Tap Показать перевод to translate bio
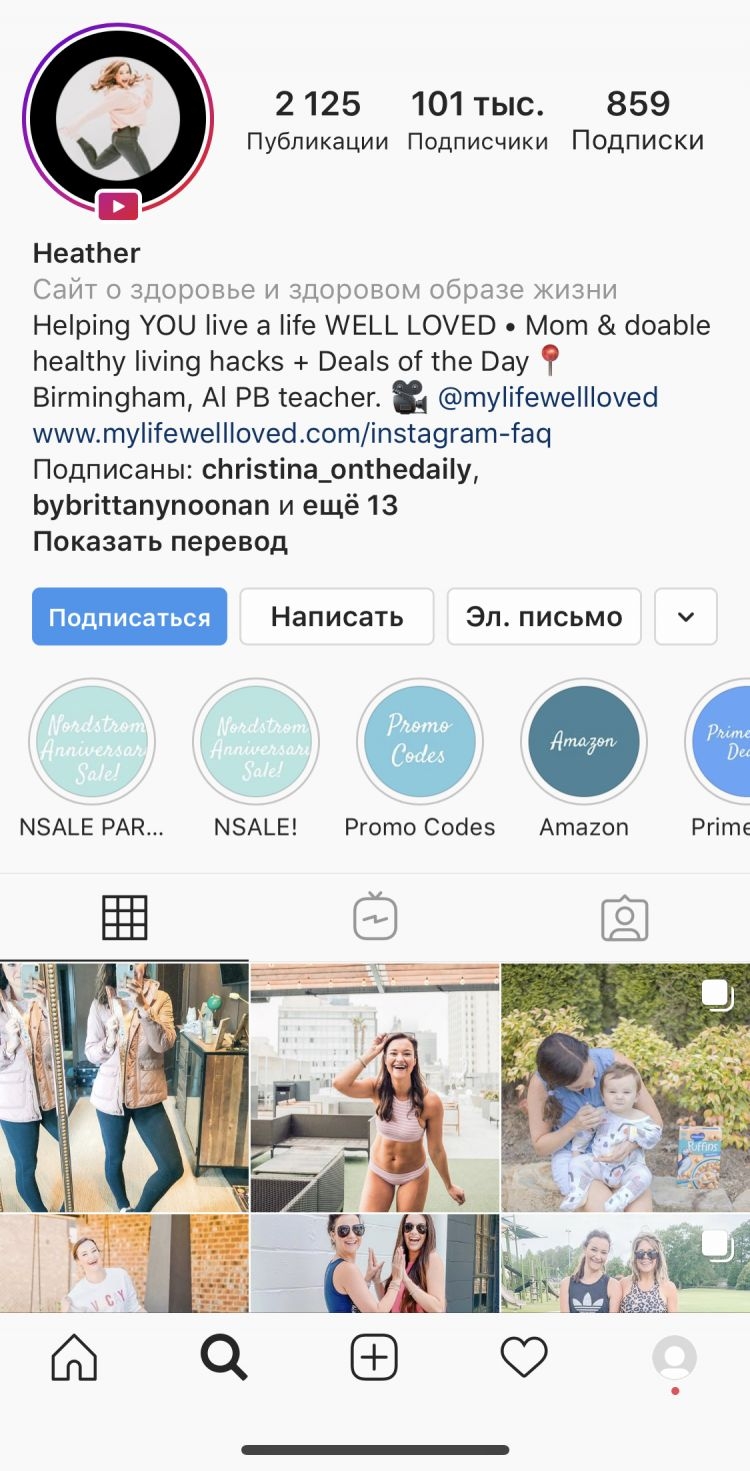Viewport: 750px width, 1471px height. (160, 542)
